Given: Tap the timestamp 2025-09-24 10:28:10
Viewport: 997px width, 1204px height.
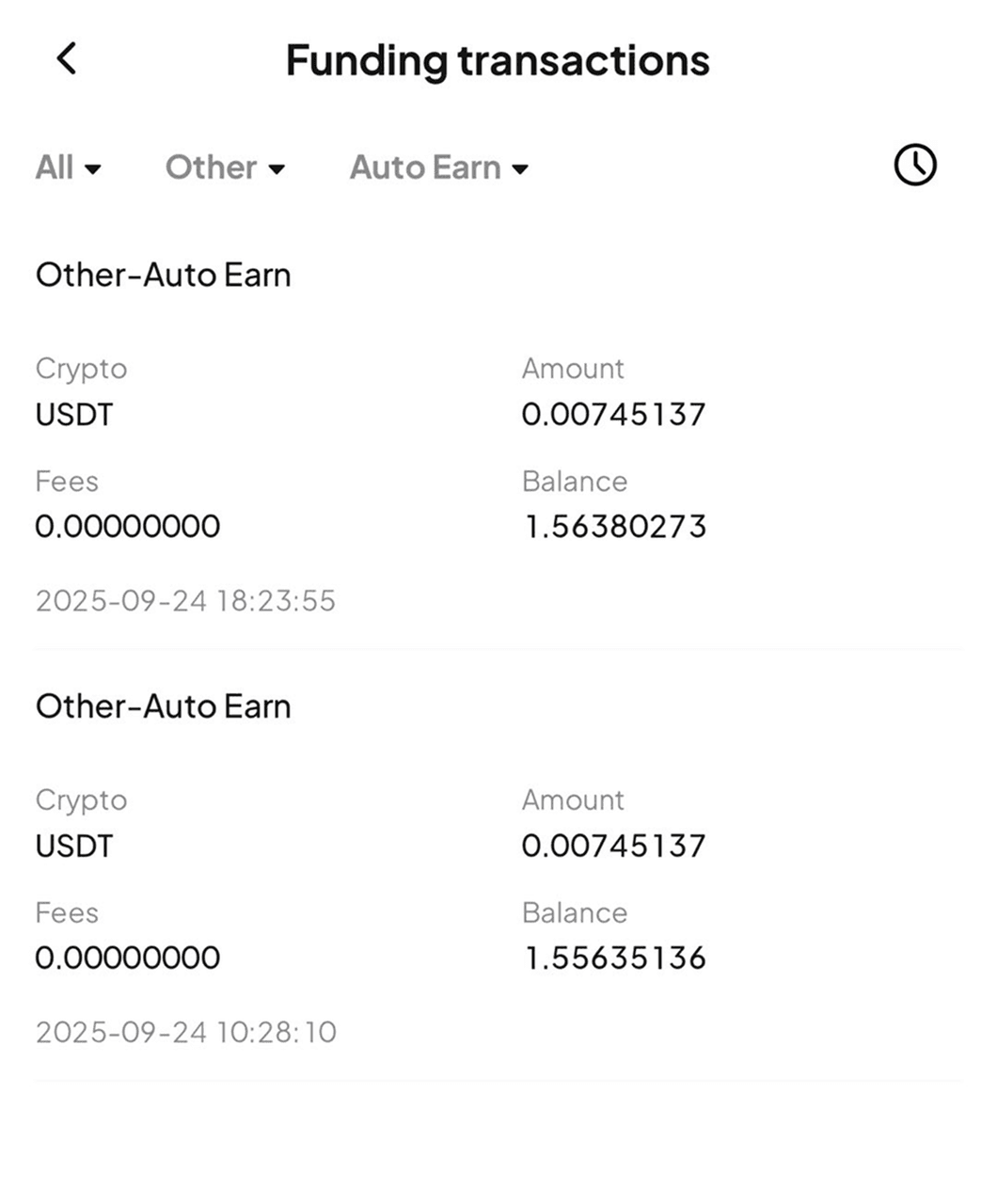Looking at the screenshot, I should point(185,1032).
